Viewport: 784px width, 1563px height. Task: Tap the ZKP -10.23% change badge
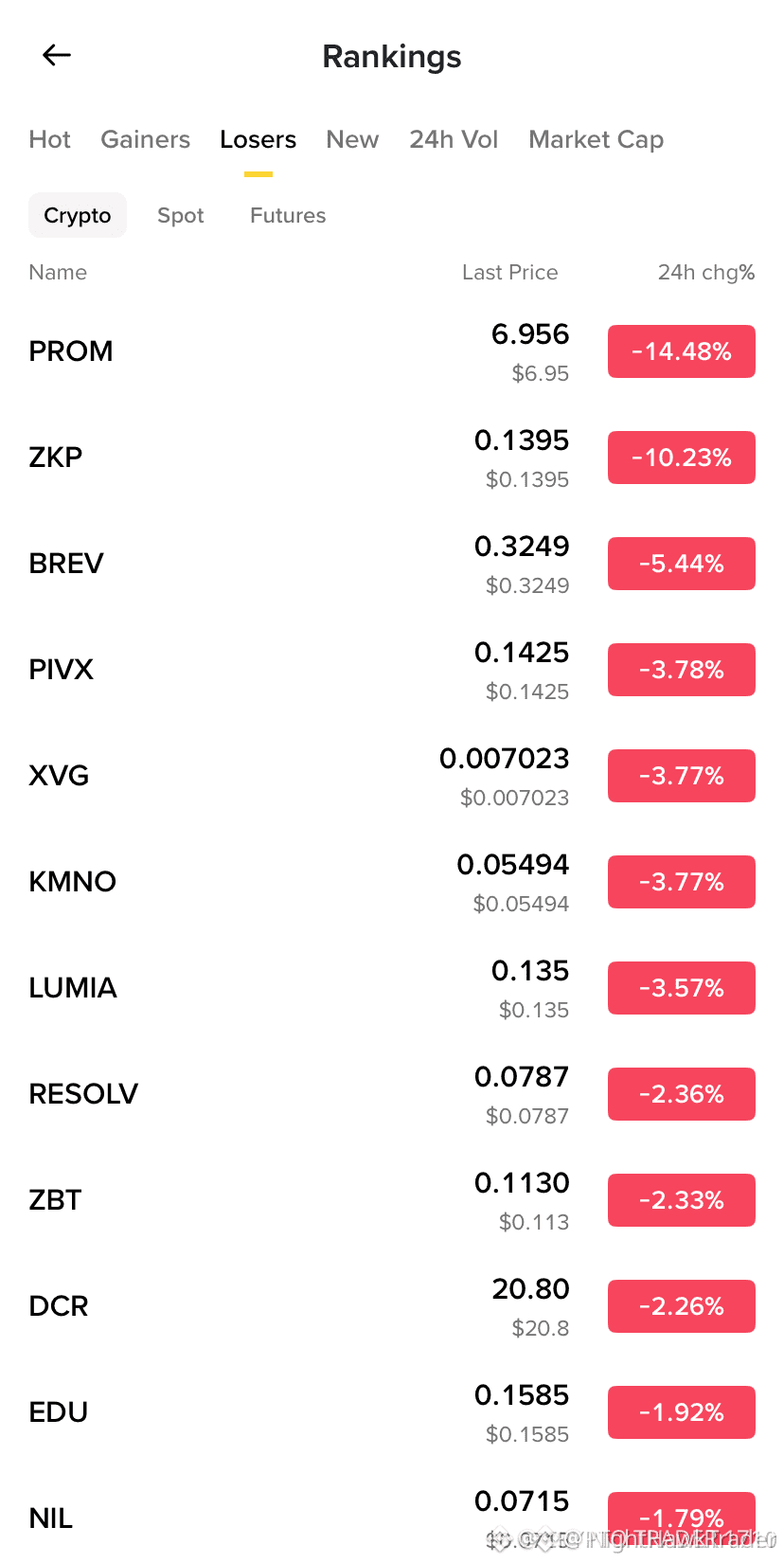[x=681, y=457]
